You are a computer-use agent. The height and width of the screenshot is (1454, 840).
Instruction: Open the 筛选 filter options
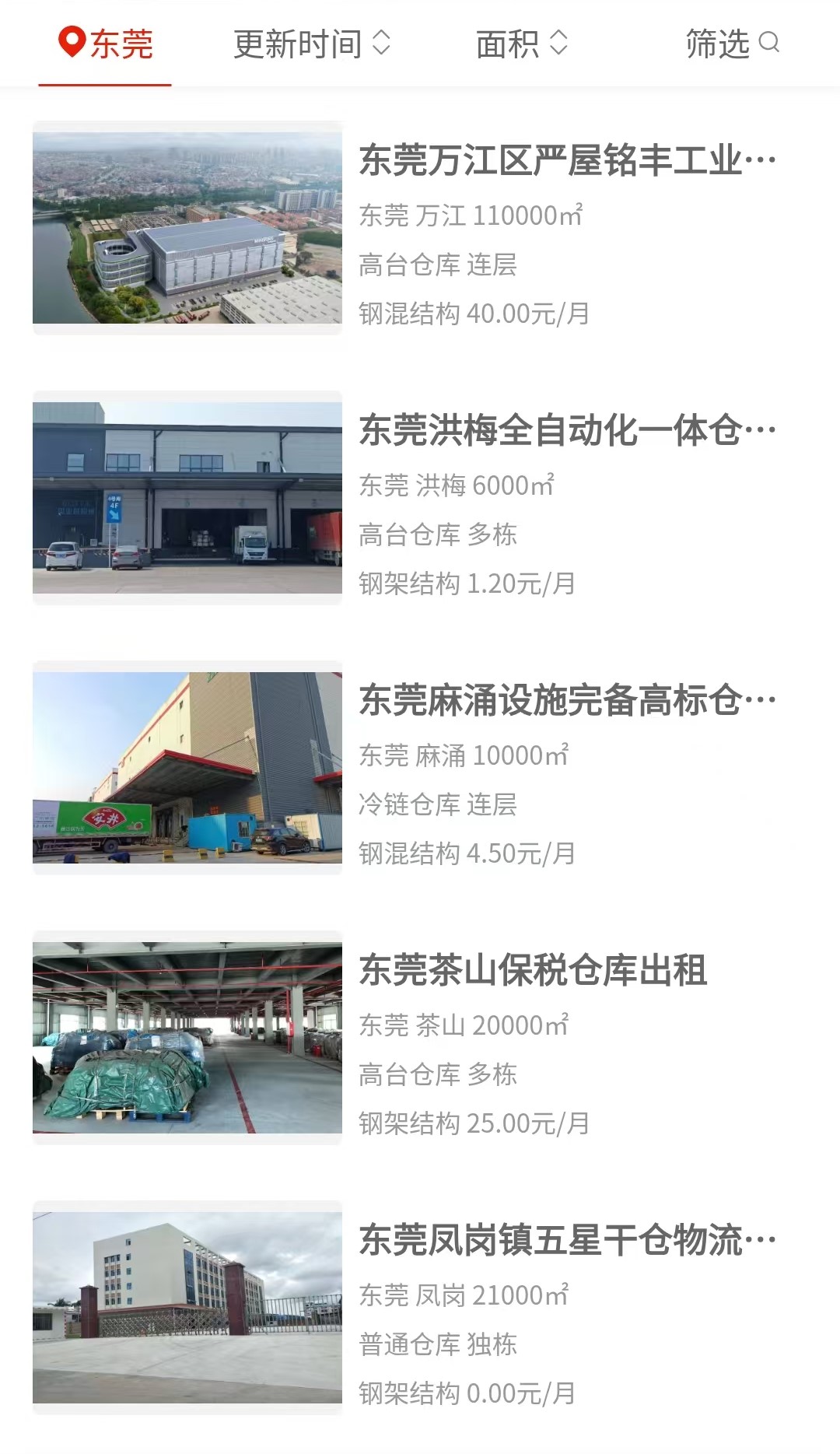[732, 44]
